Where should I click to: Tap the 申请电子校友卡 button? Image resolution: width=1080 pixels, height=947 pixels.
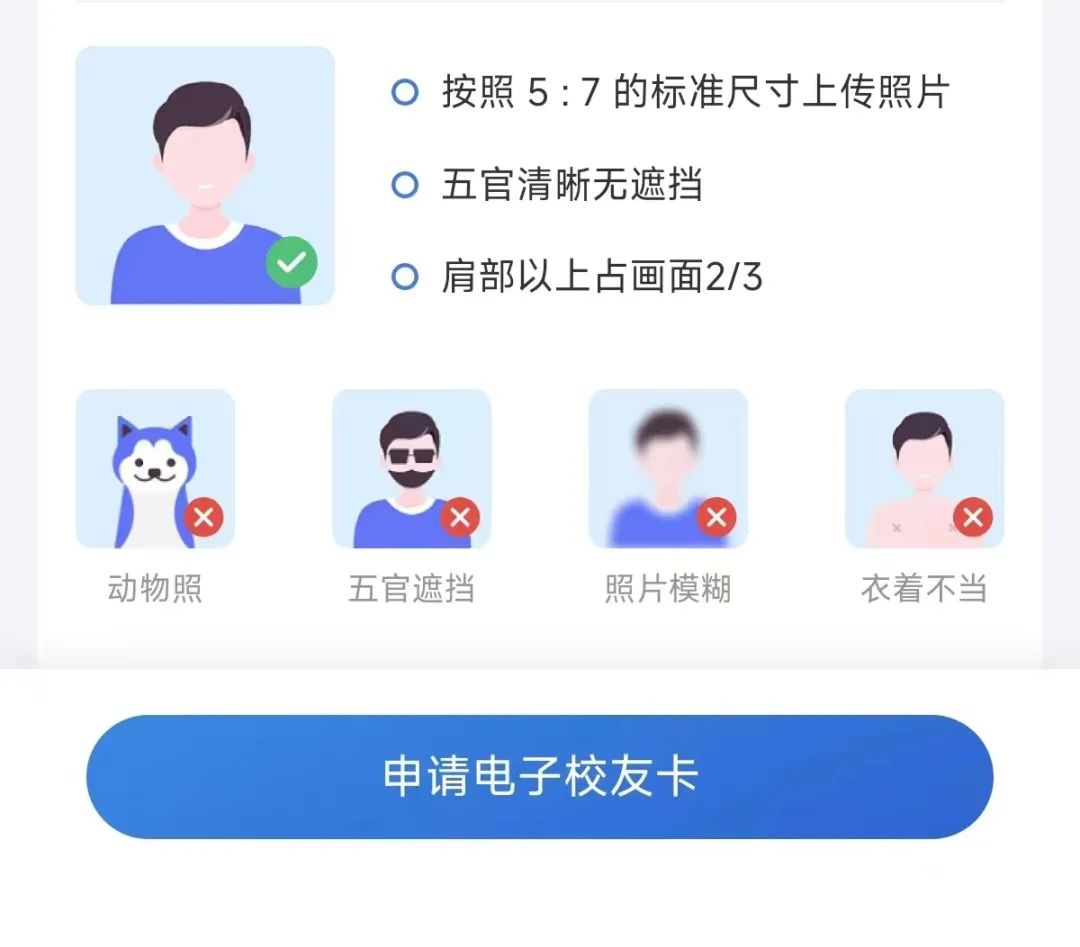(540, 777)
